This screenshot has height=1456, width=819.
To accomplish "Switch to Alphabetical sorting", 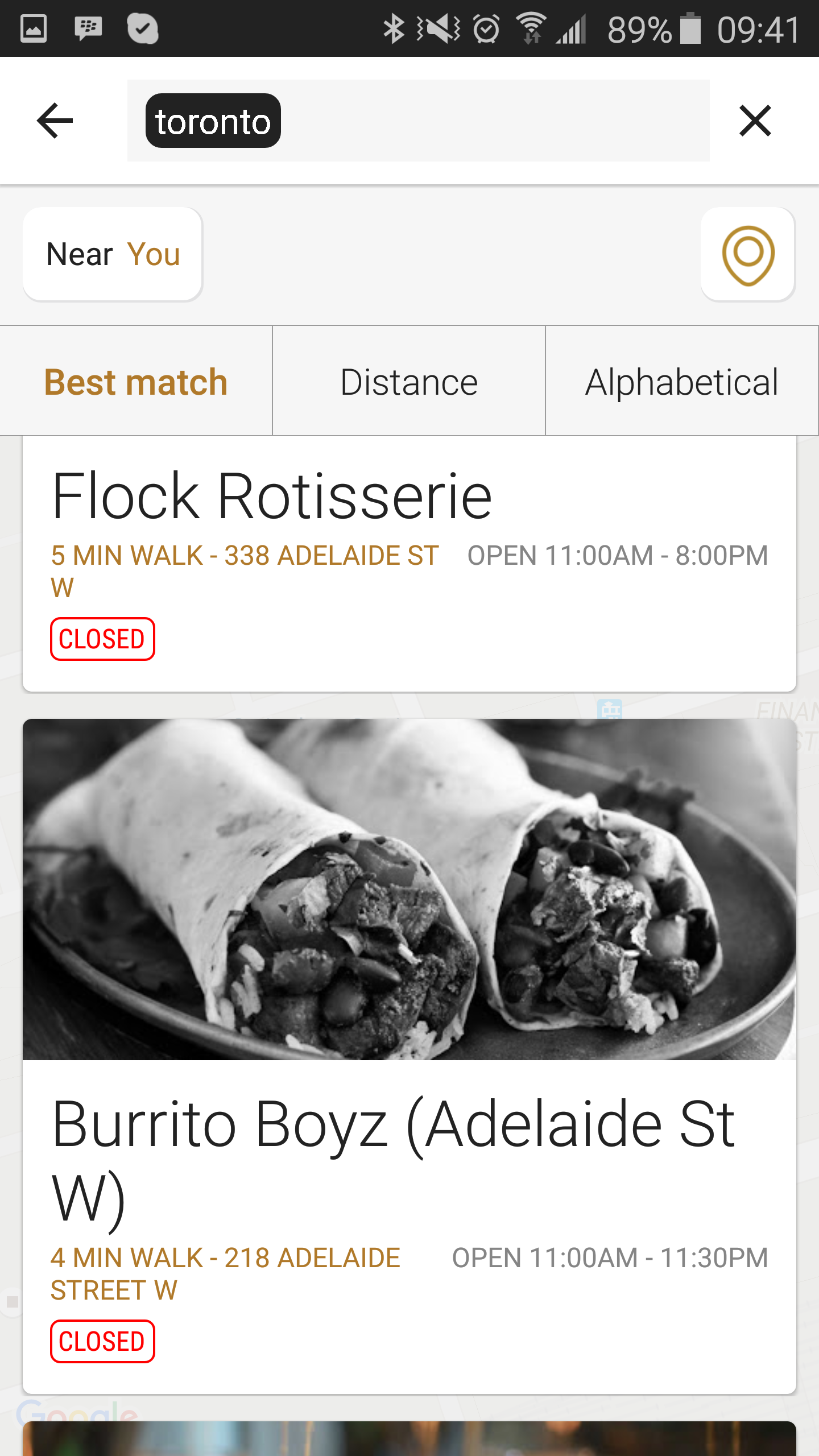I will 681,381.
